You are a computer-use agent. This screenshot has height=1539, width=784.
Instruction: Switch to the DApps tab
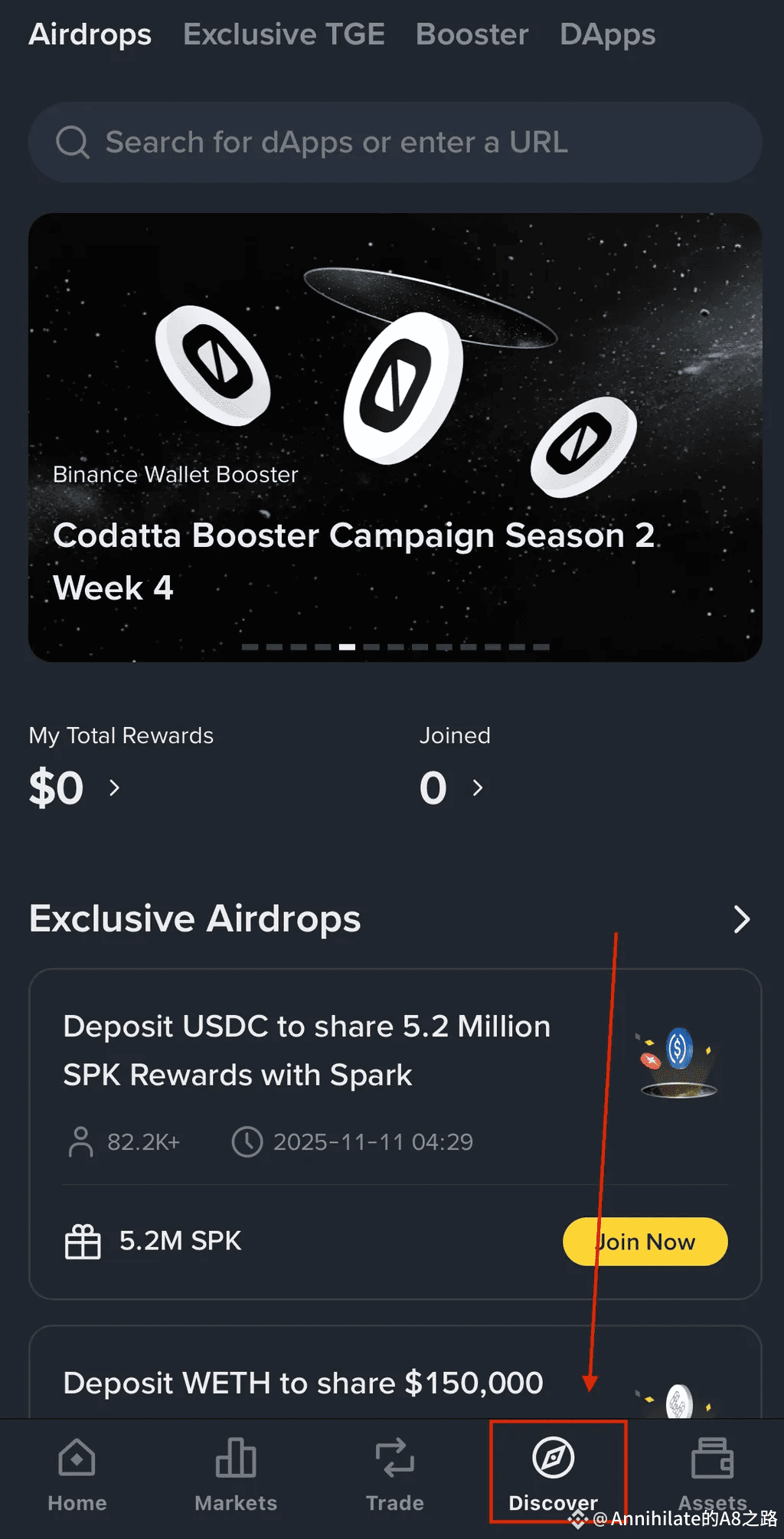[607, 34]
